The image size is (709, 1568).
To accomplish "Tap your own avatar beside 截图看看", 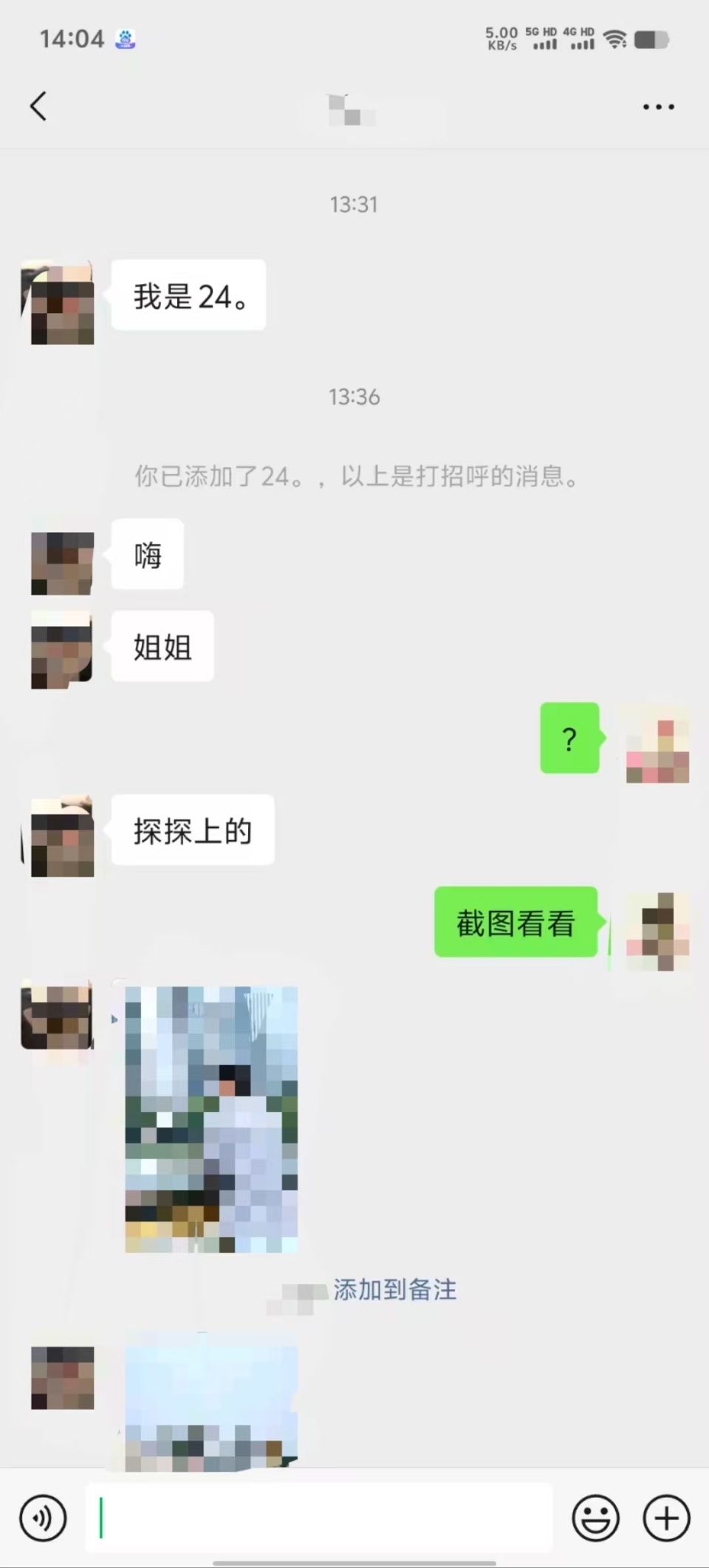I will pos(656,930).
